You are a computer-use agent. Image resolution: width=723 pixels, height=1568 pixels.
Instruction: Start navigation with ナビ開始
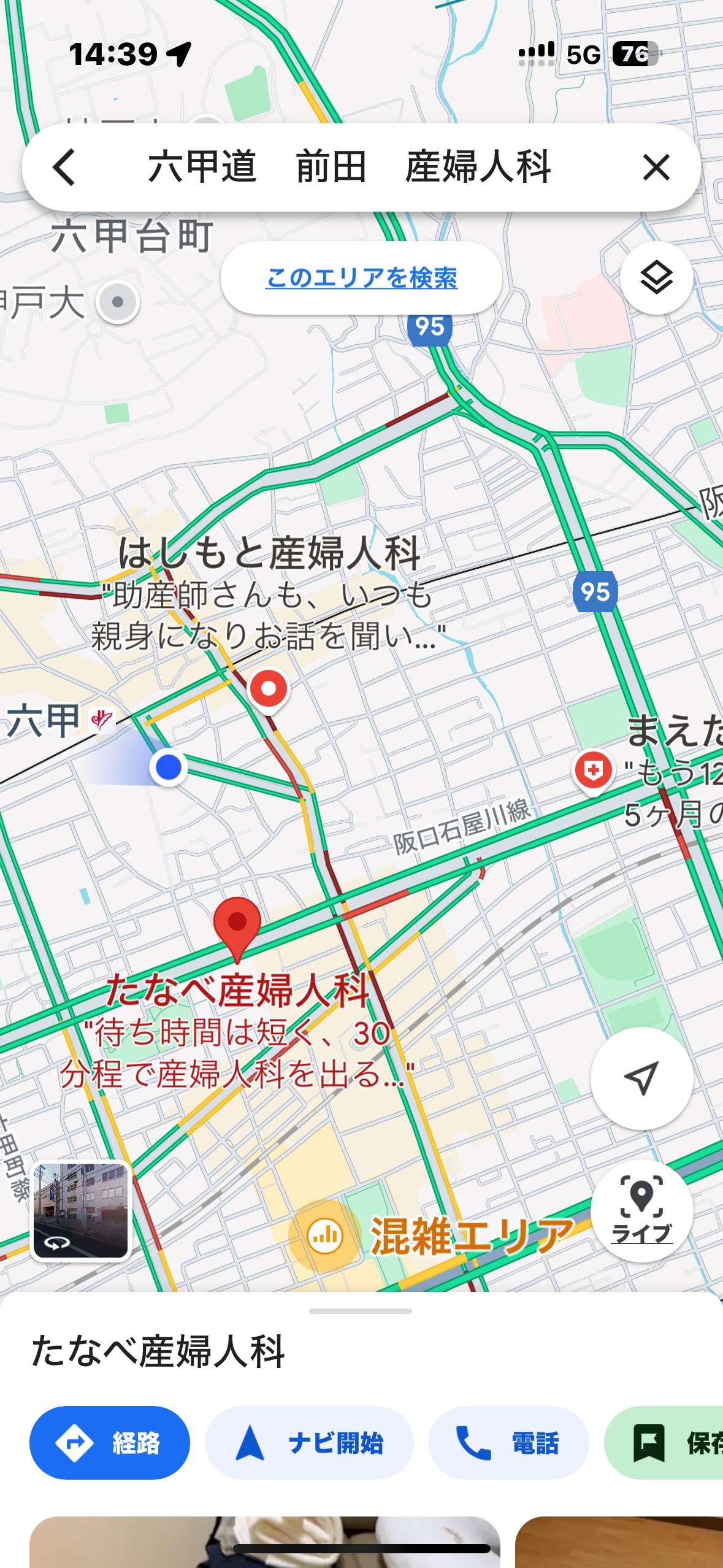309,1443
